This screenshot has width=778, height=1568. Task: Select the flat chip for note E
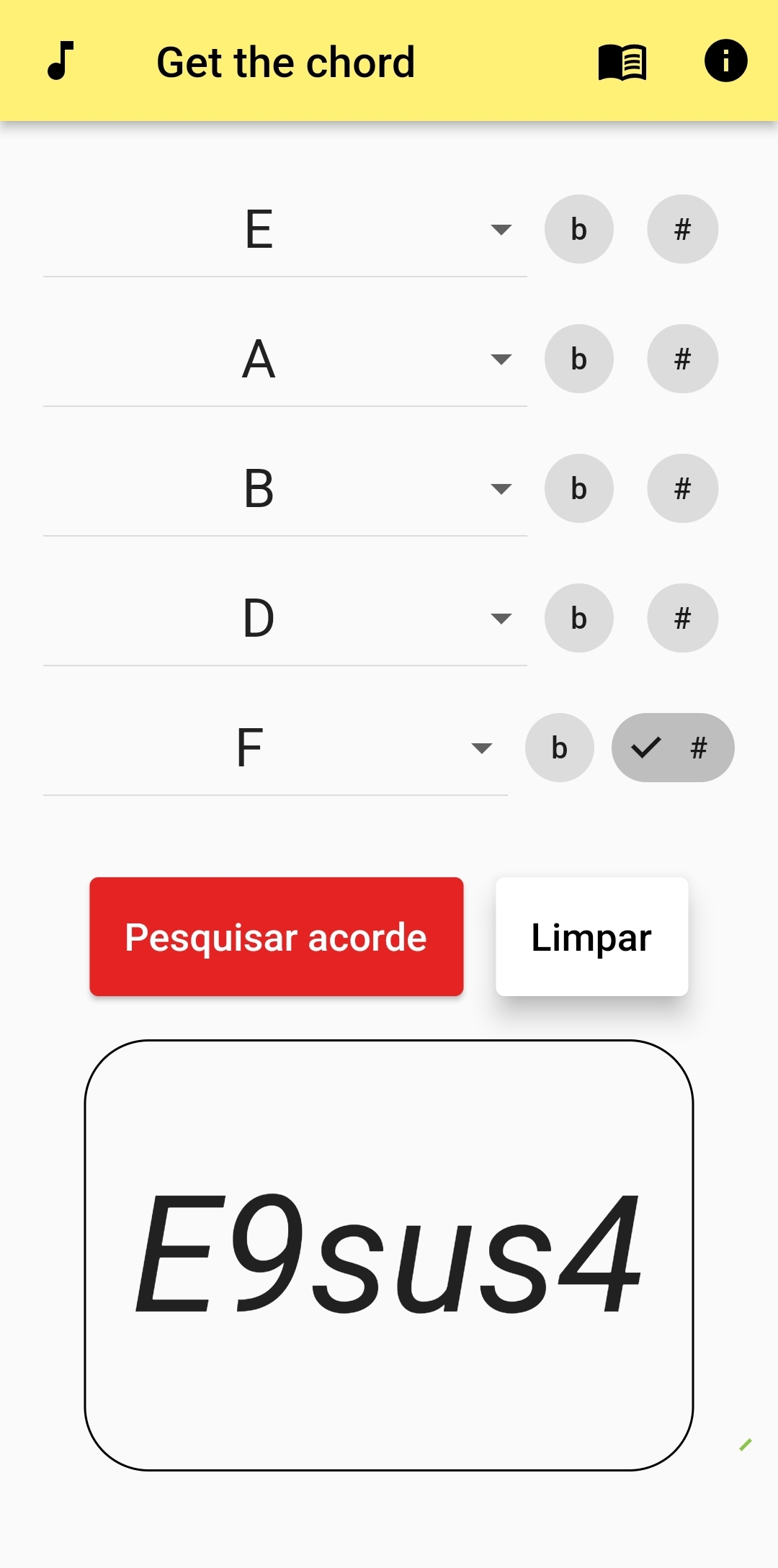579,230
